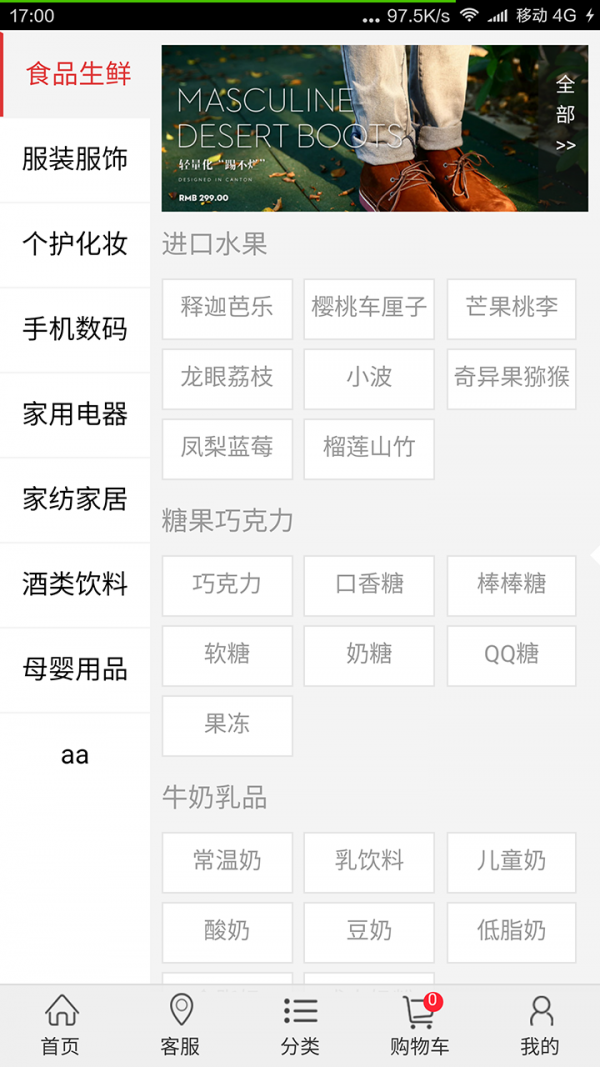This screenshot has height=1067, width=600.
Task: Tap the 巧克力 chip
Action: pyautogui.click(x=227, y=585)
